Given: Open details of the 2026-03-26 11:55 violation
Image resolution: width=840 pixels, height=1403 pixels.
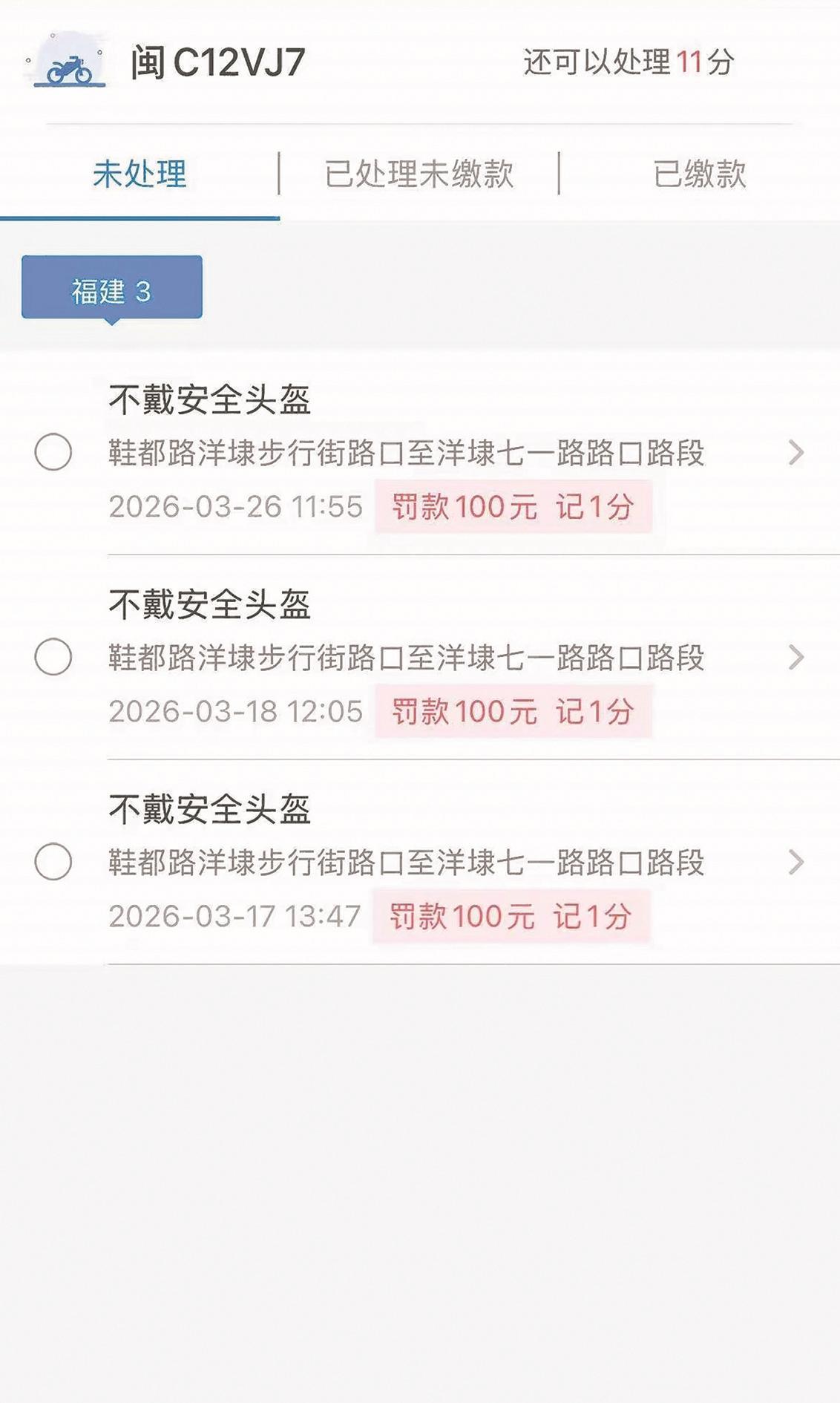Looking at the screenshot, I should [796, 452].
